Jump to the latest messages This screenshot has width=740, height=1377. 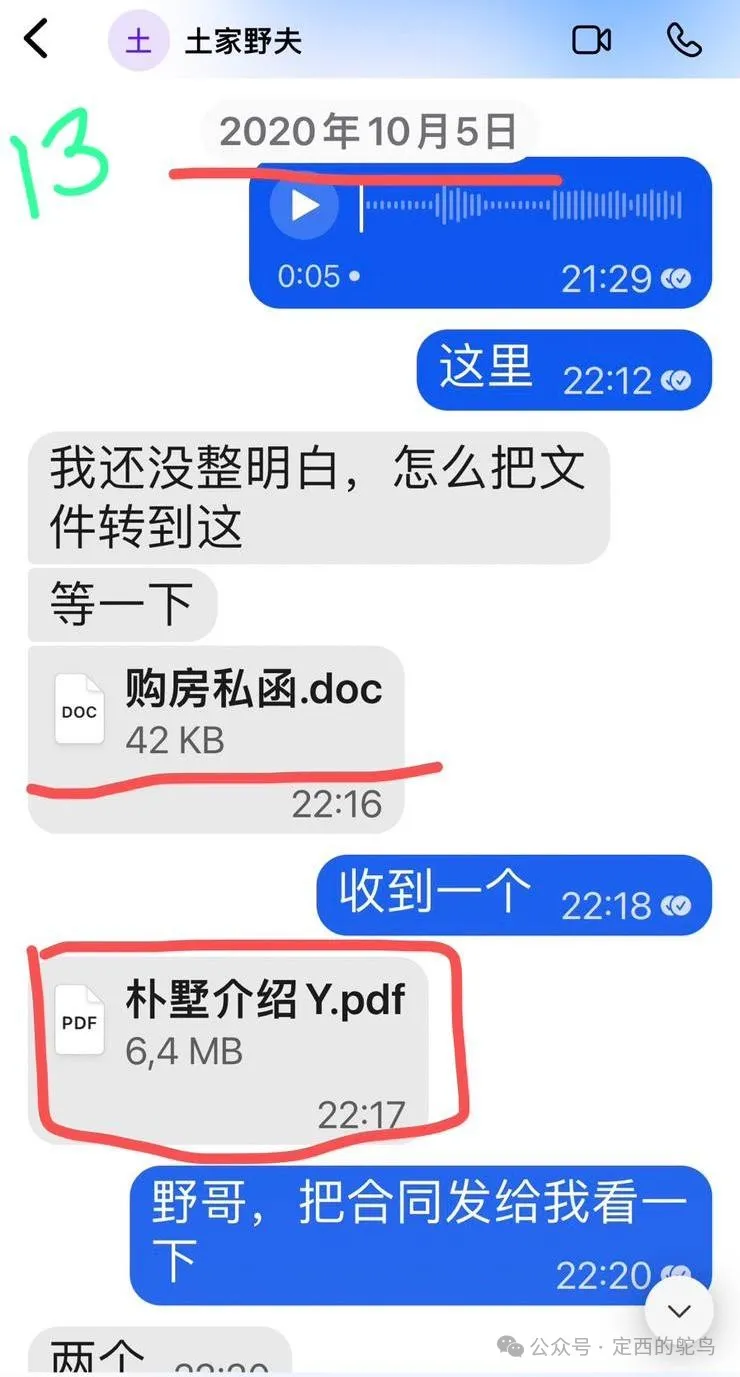pyautogui.click(x=679, y=1310)
